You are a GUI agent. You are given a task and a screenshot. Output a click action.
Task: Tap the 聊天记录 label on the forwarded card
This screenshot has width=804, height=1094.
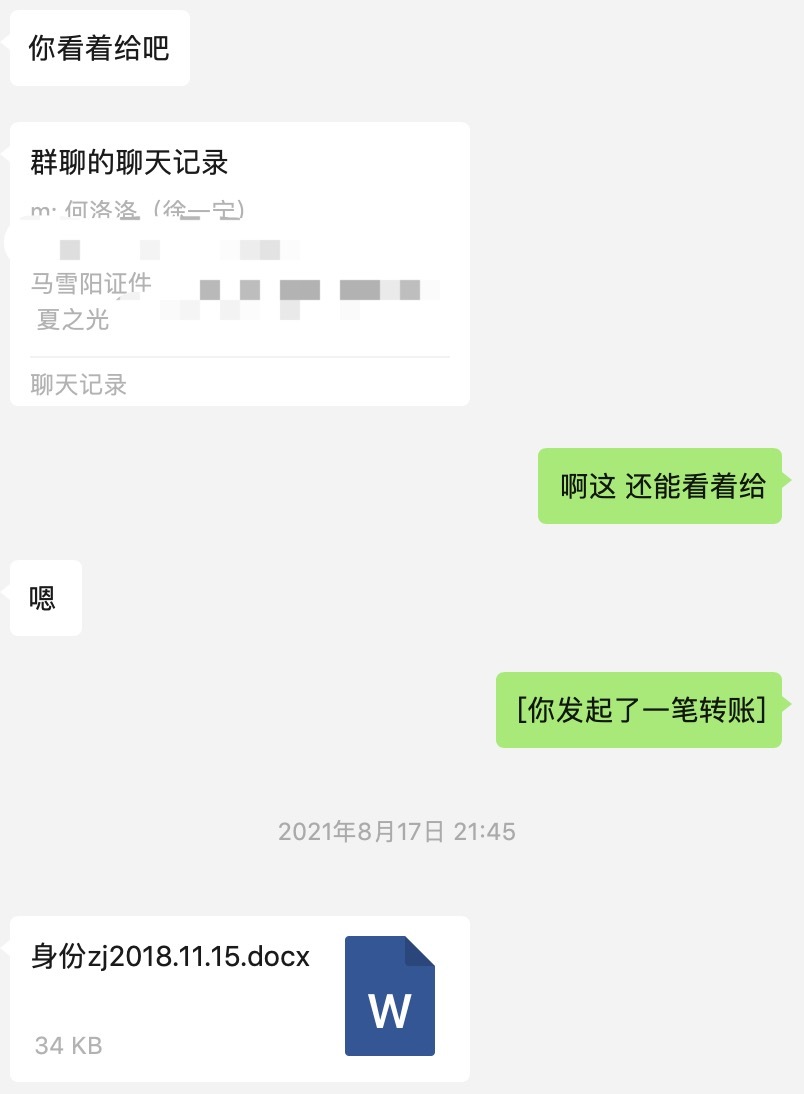pyautogui.click(x=77, y=385)
